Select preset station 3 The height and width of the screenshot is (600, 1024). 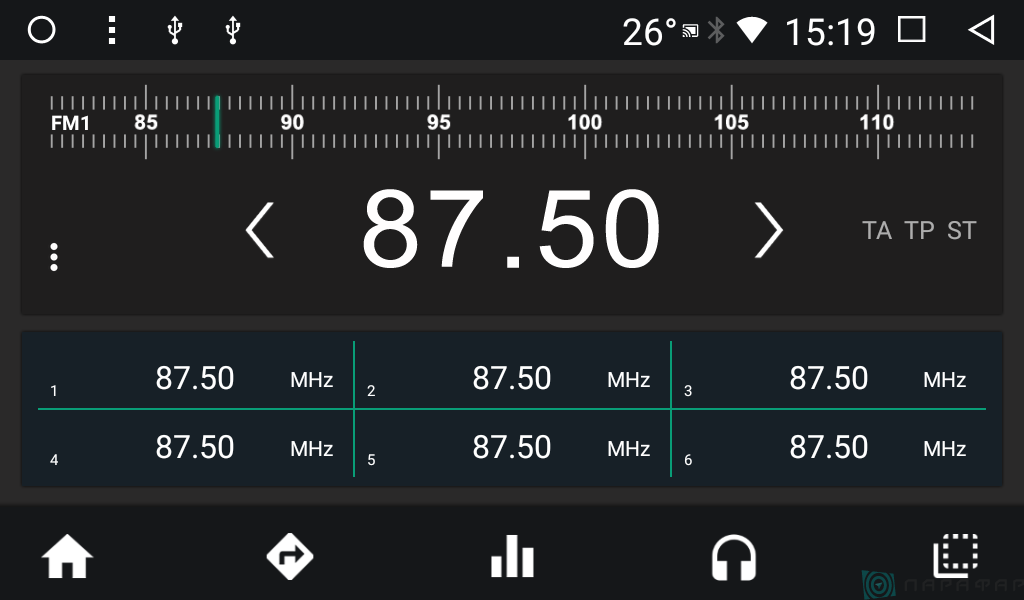pyautogui.click(x=828, y=378)
